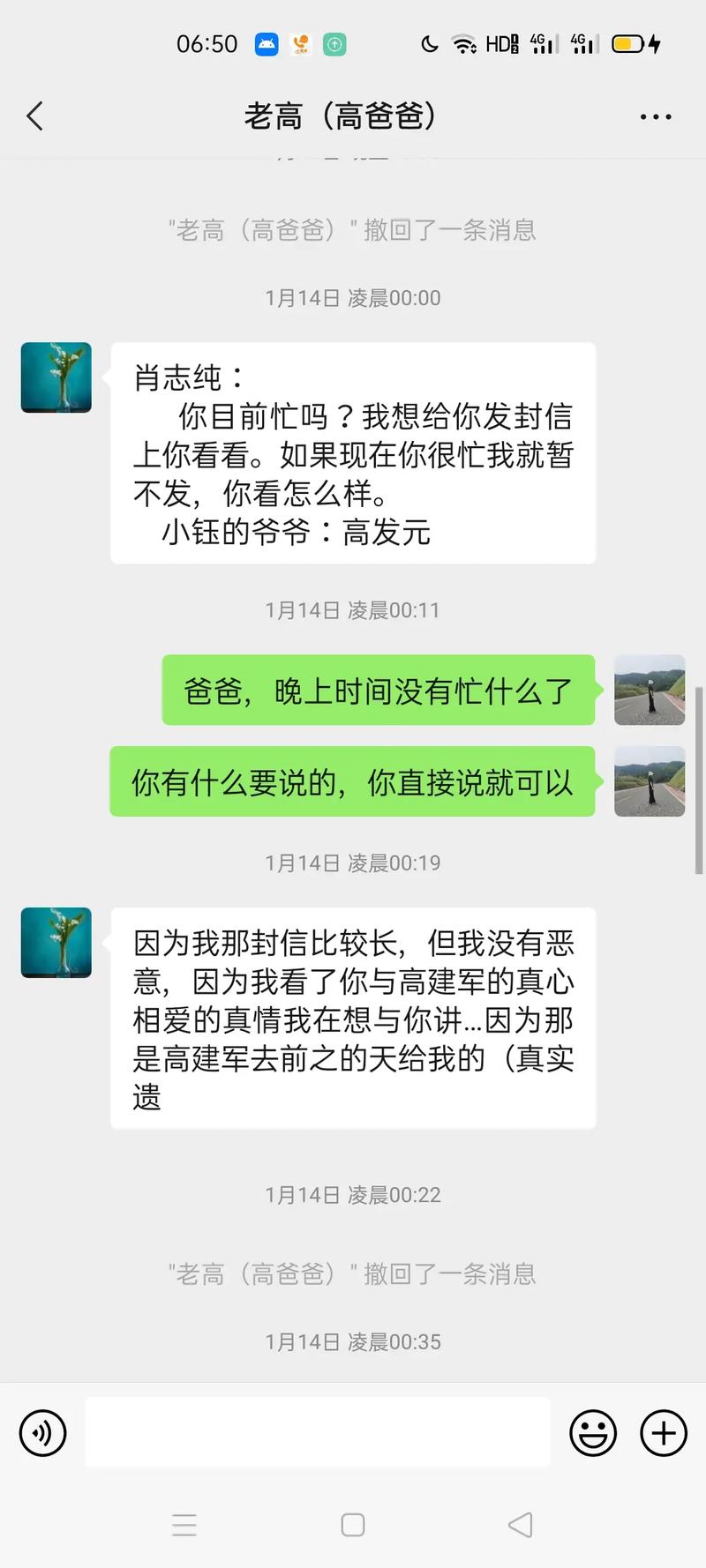This screenshot has width=706, height=1568.
Task: Tap the message text input box
Action: point(318,1433)
